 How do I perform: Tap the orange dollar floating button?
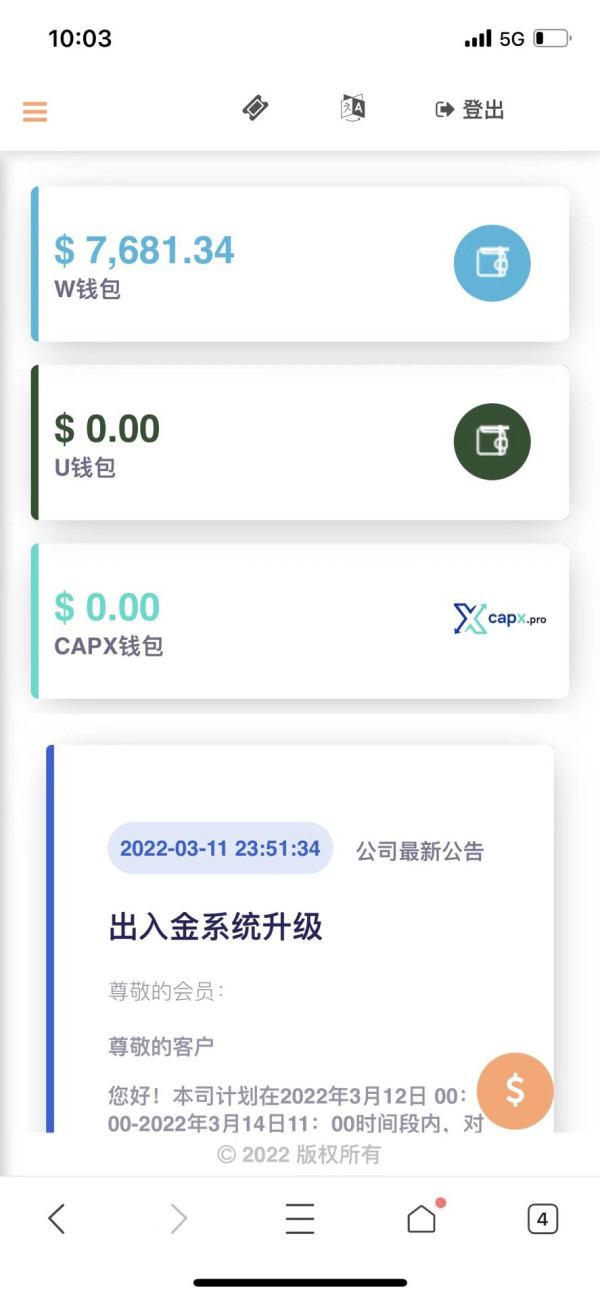point(515,1091)
